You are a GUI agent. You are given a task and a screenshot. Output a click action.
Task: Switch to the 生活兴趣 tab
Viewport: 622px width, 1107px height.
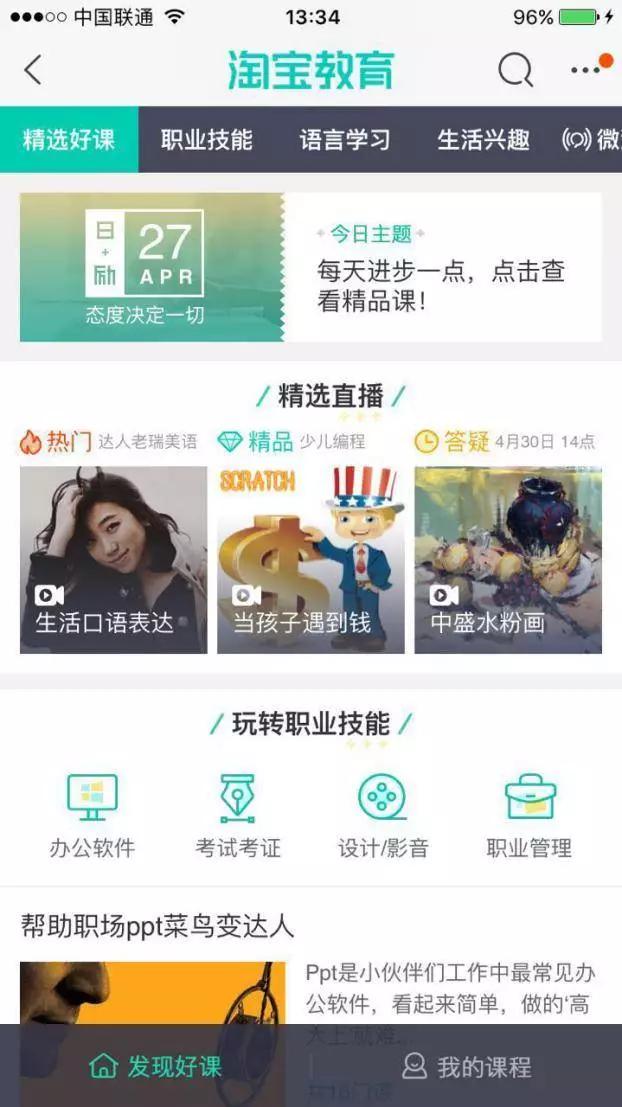483,140
